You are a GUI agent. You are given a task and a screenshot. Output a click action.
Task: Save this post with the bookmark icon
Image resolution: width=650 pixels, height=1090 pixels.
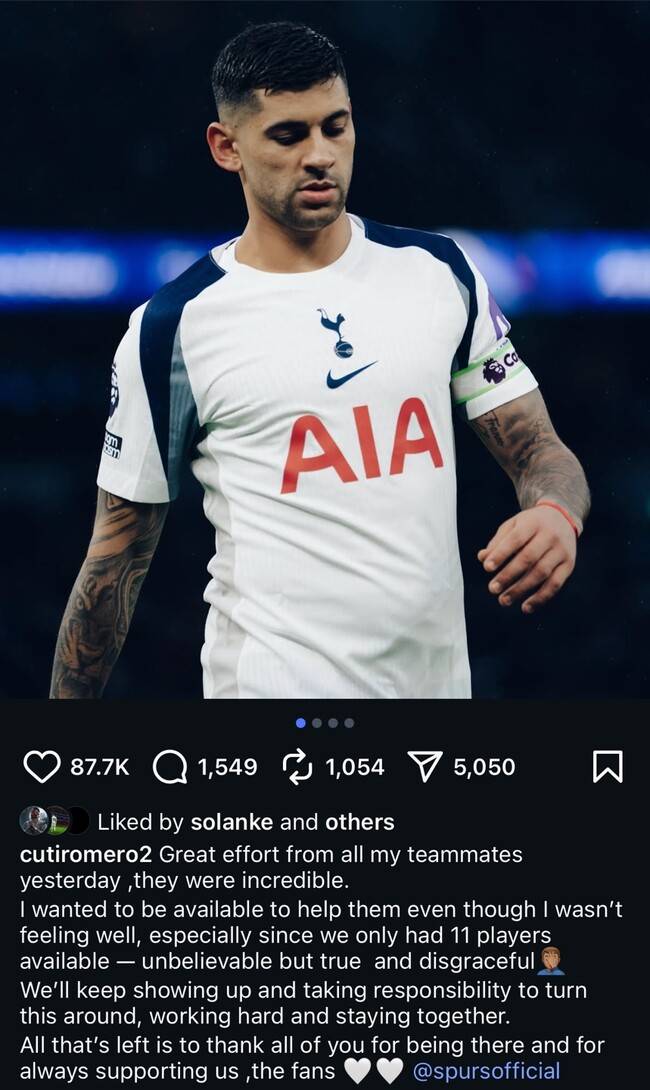(x=608, y=767)
